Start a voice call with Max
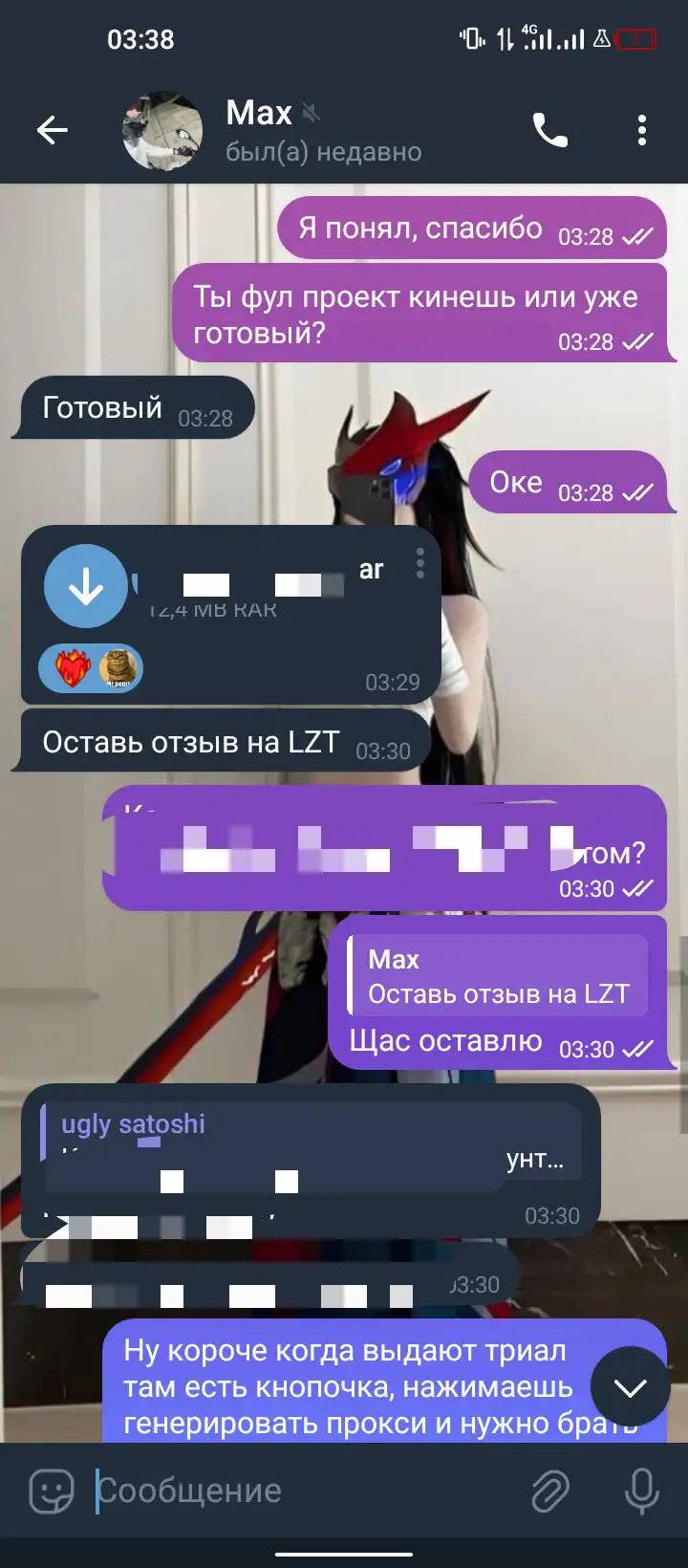This screenshot has height=1568, width=688. coord(550,130)
